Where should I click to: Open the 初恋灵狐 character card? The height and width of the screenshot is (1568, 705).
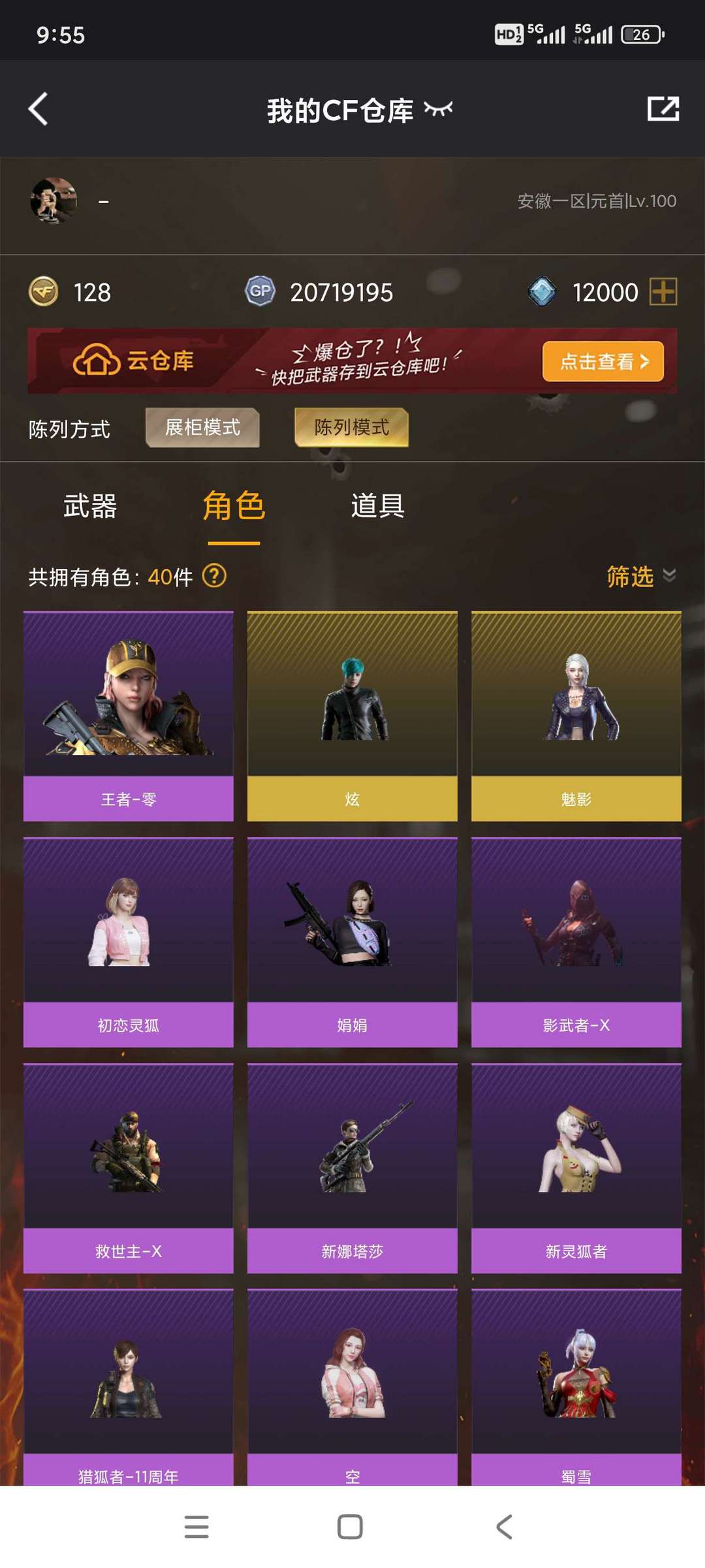click(x=129, y=942)
